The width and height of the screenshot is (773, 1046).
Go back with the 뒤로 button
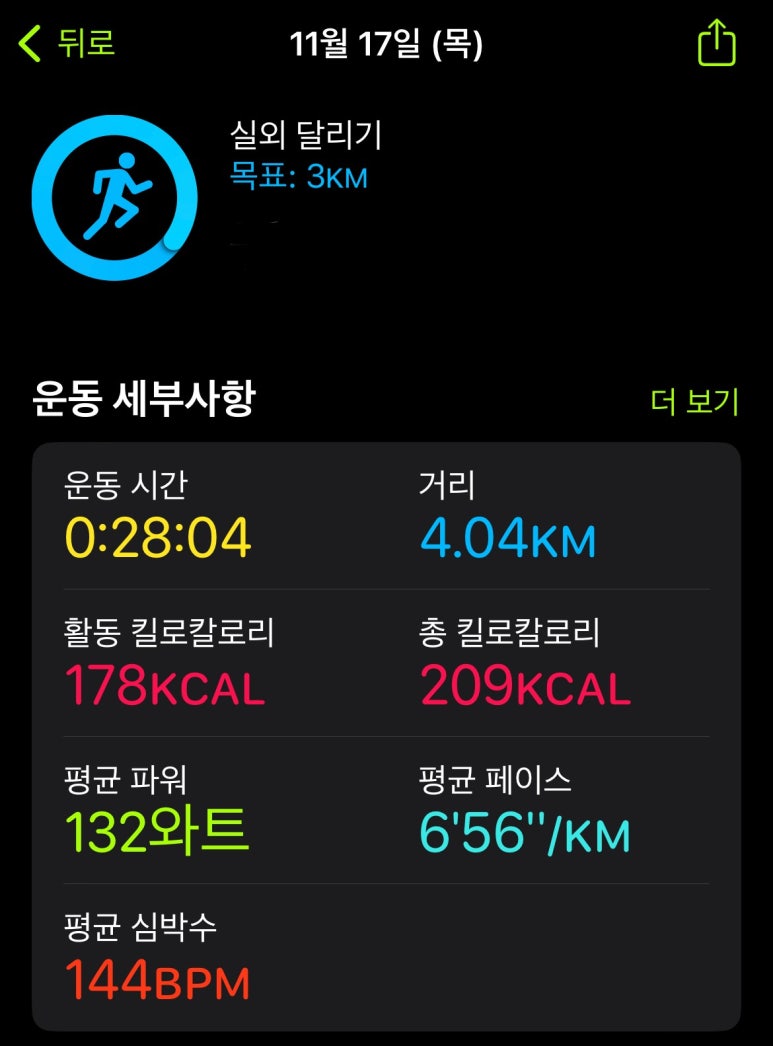pos(66,44)
